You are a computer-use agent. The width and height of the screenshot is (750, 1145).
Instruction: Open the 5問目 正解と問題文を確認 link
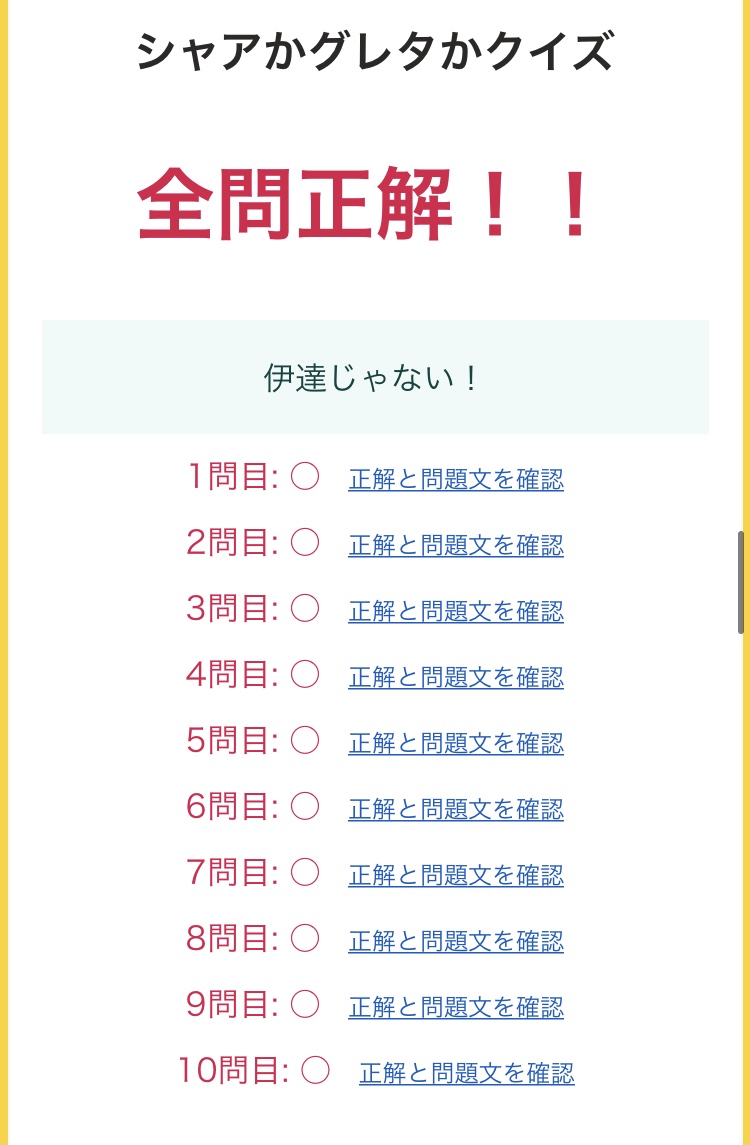(x=456, y=744)
